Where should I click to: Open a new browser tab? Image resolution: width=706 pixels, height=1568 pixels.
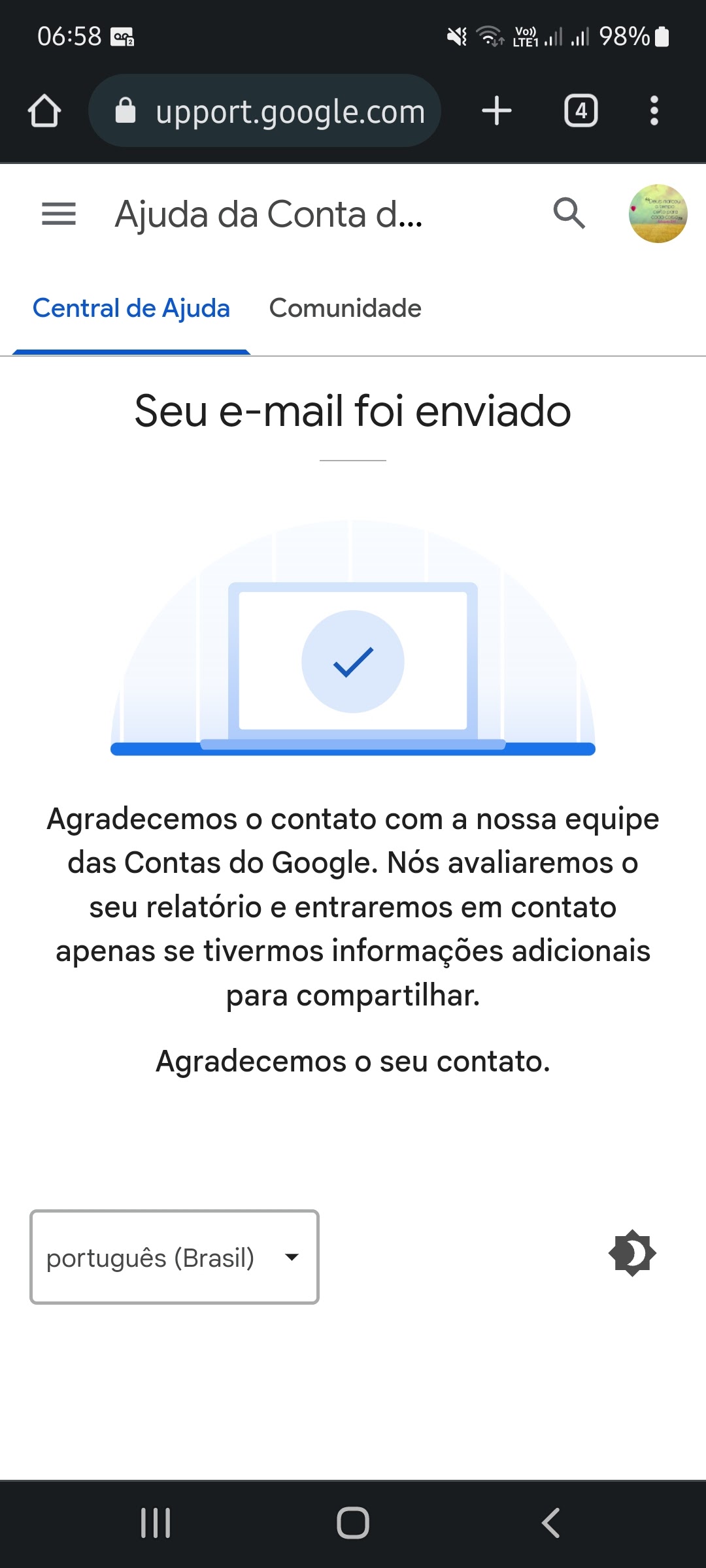(497, 110)
